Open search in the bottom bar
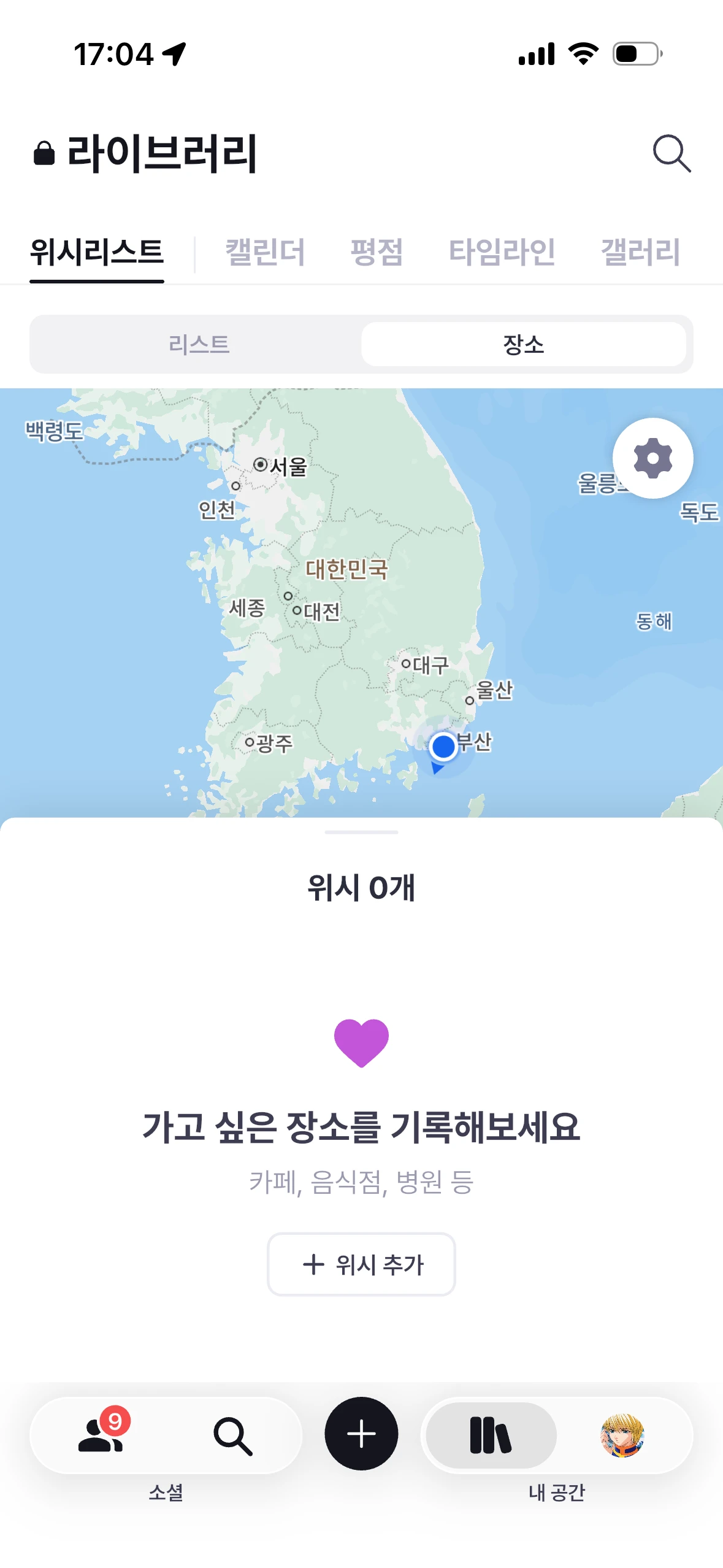Image resolution: width=723 pixels, height=1568 pixels. [232, 1435]
